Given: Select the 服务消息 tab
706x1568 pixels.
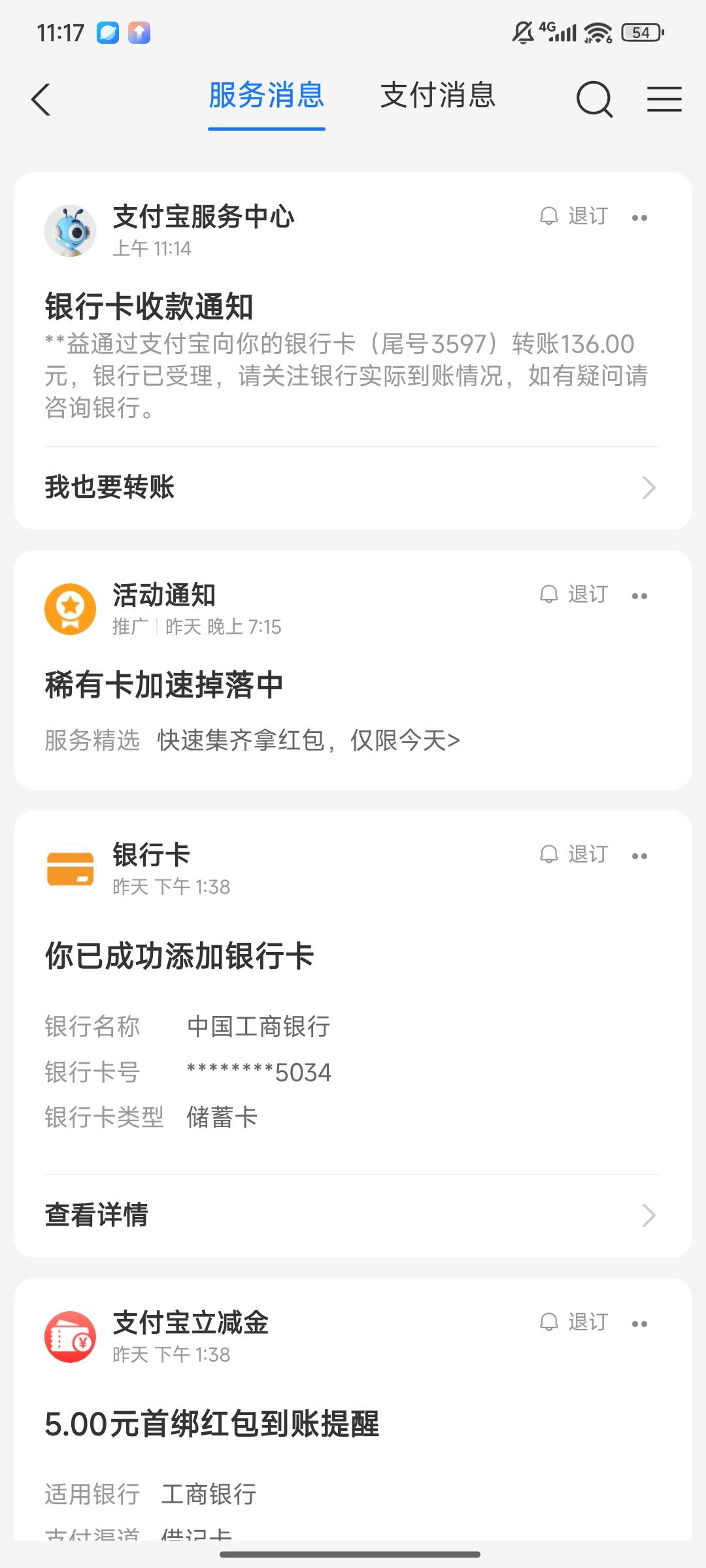Looking at the screenshot, I should 267,96.
